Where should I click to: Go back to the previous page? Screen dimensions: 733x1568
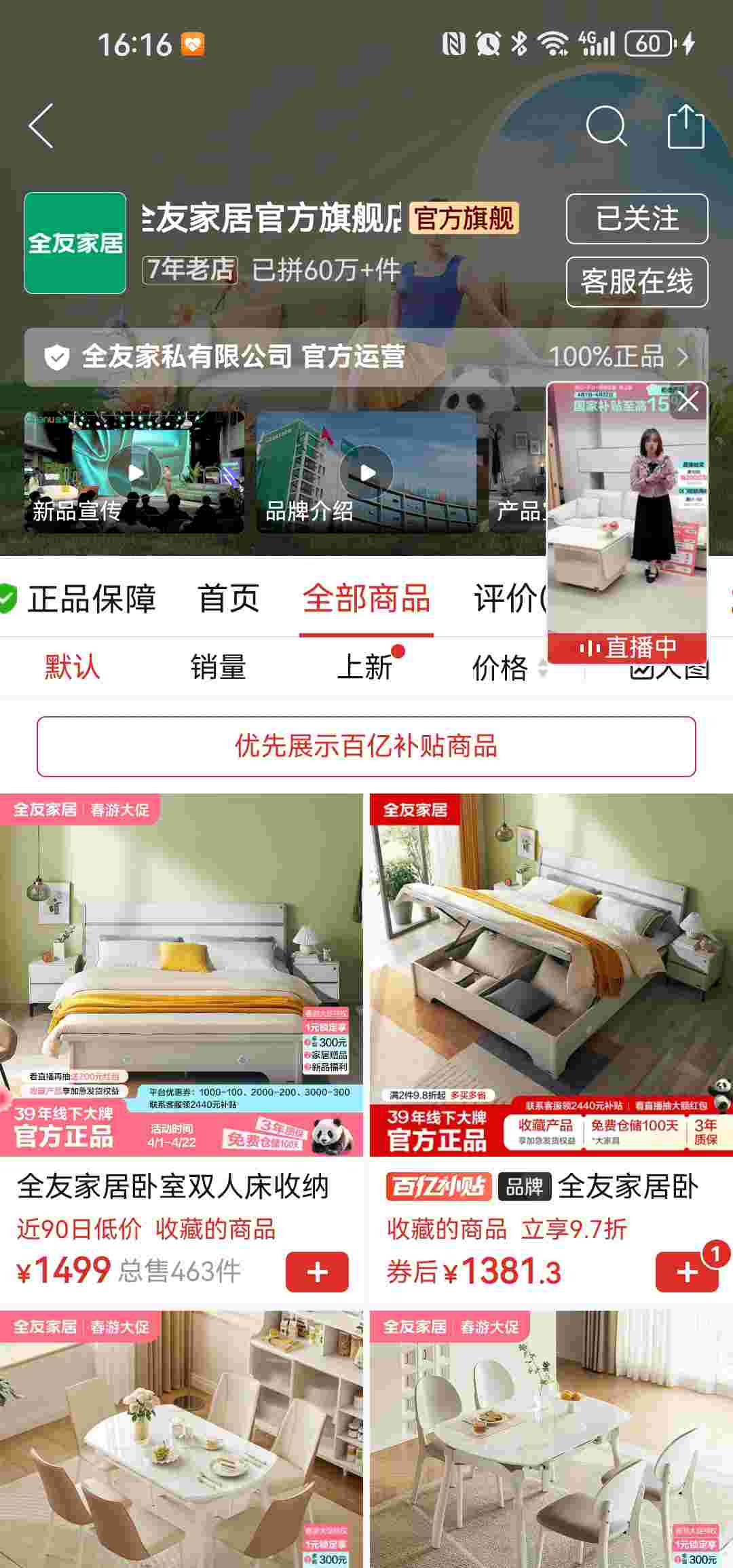click(x=42, y=126)
